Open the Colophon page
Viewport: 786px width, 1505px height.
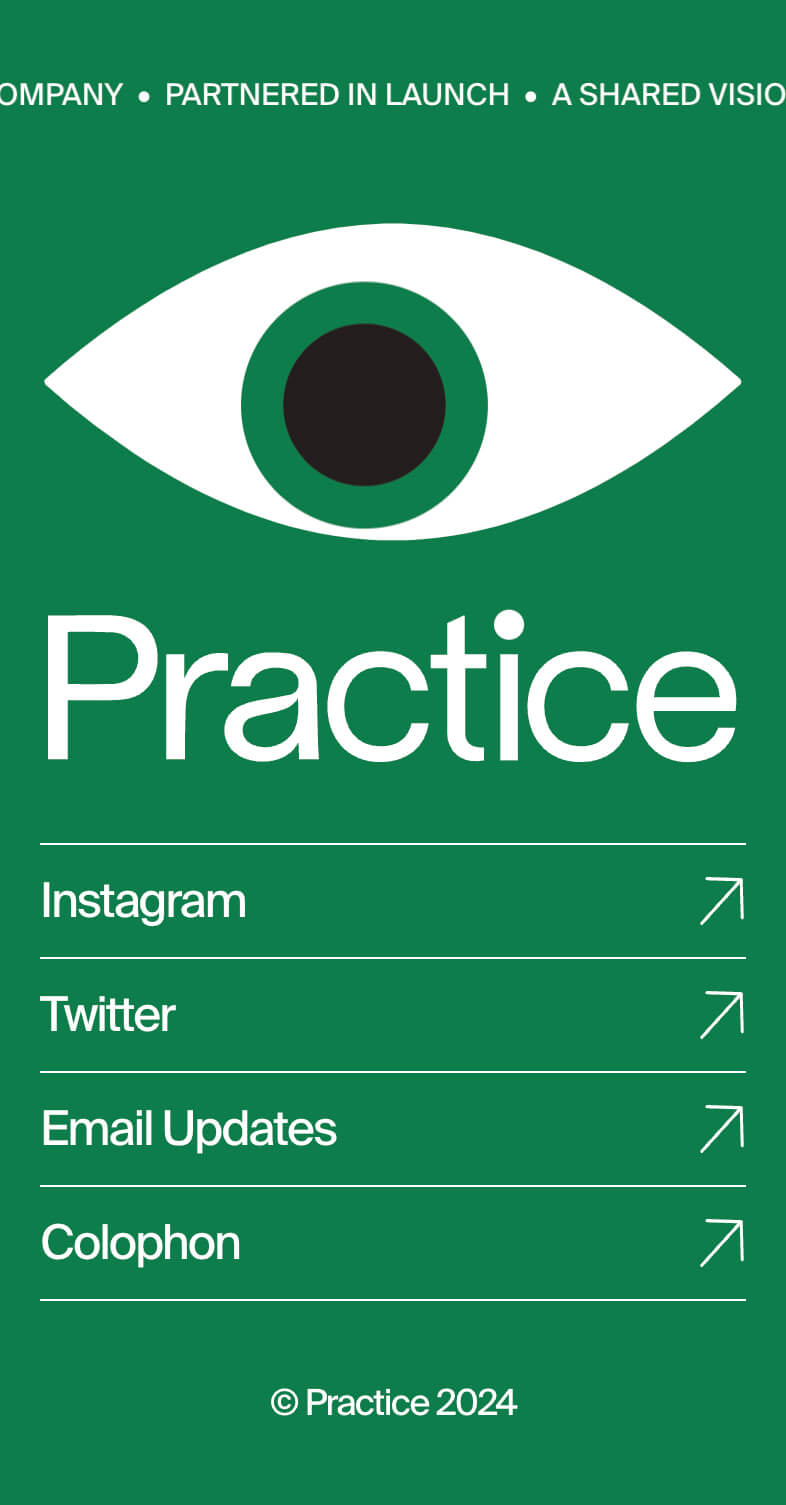click(x=140, y=1243)
